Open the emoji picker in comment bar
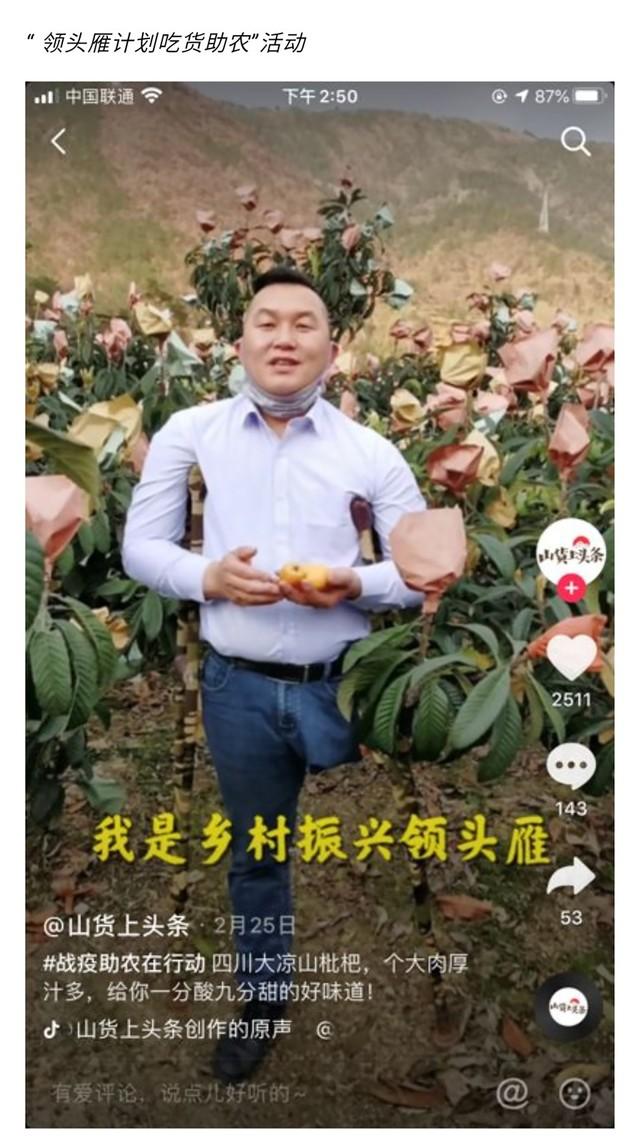This screenshot has height=1143, width=640. [574, 1093]
